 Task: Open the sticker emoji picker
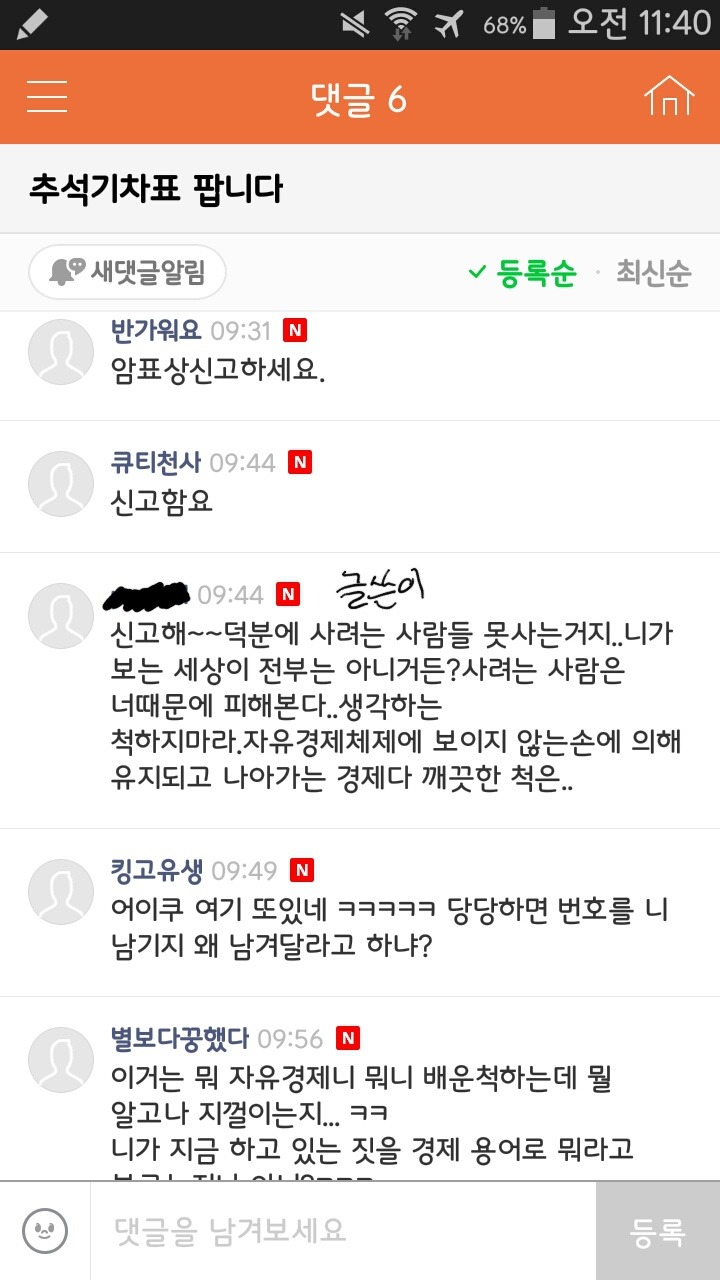click(x=45, y=1230)
